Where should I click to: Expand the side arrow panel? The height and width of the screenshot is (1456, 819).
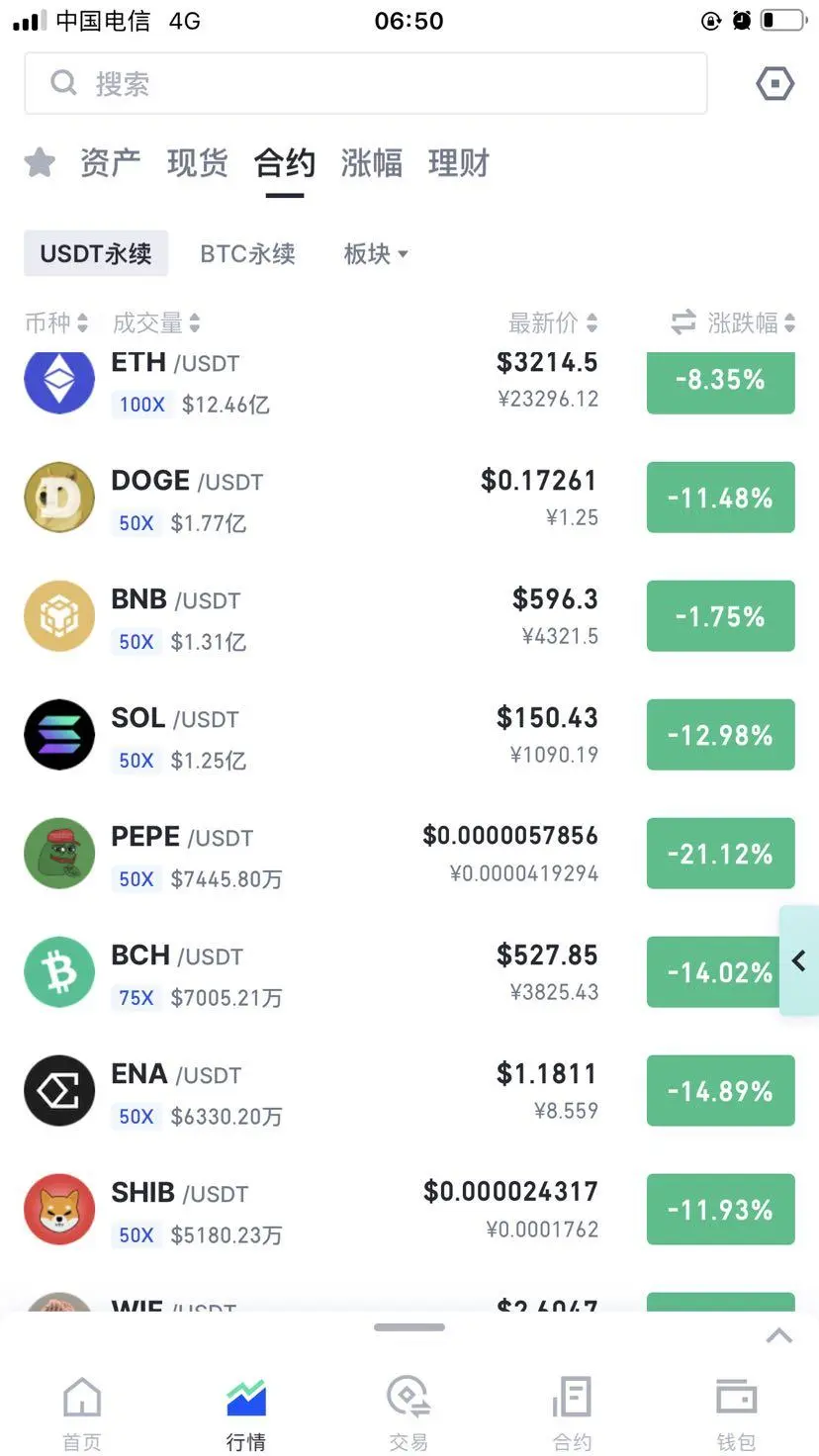pos(799,960)
